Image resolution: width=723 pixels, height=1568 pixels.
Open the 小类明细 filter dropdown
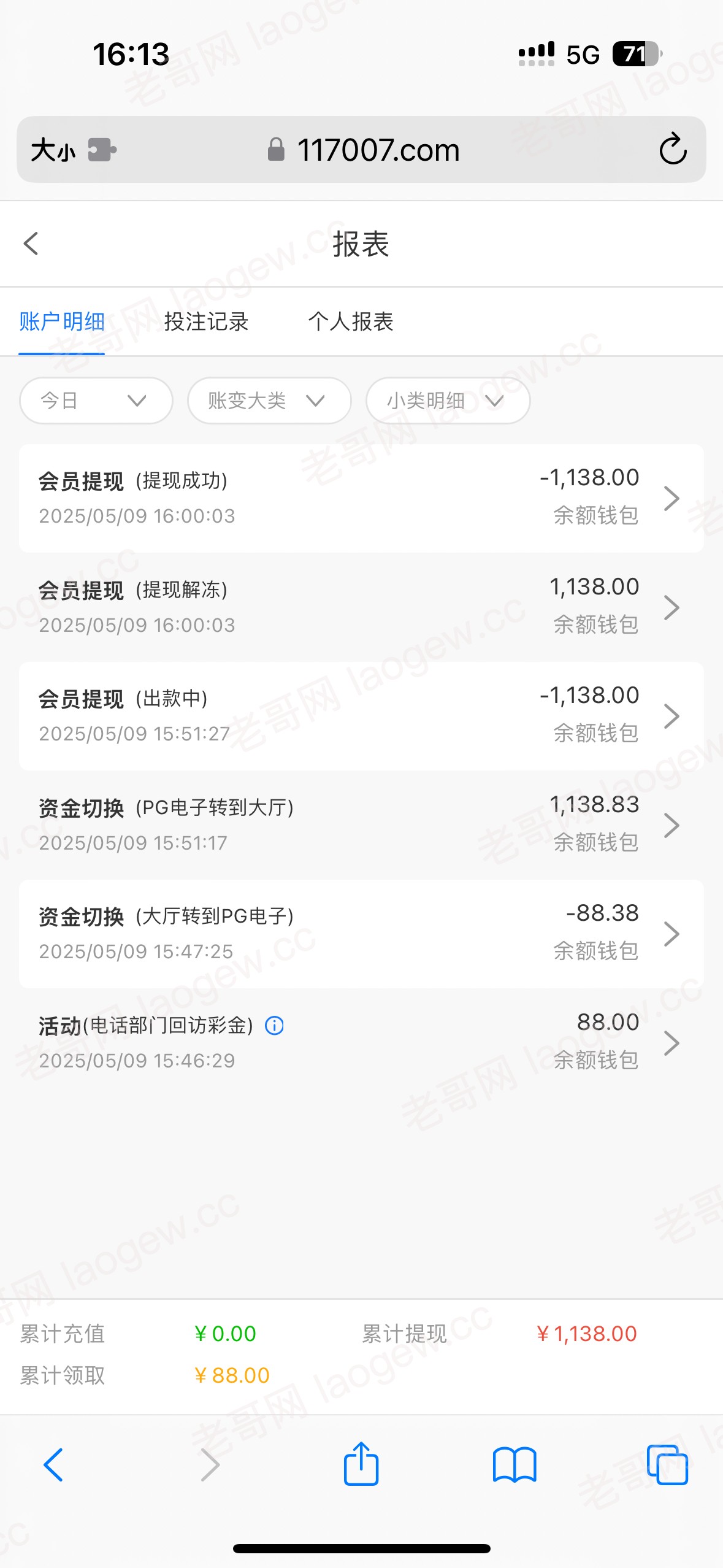(x=448, y=401)
